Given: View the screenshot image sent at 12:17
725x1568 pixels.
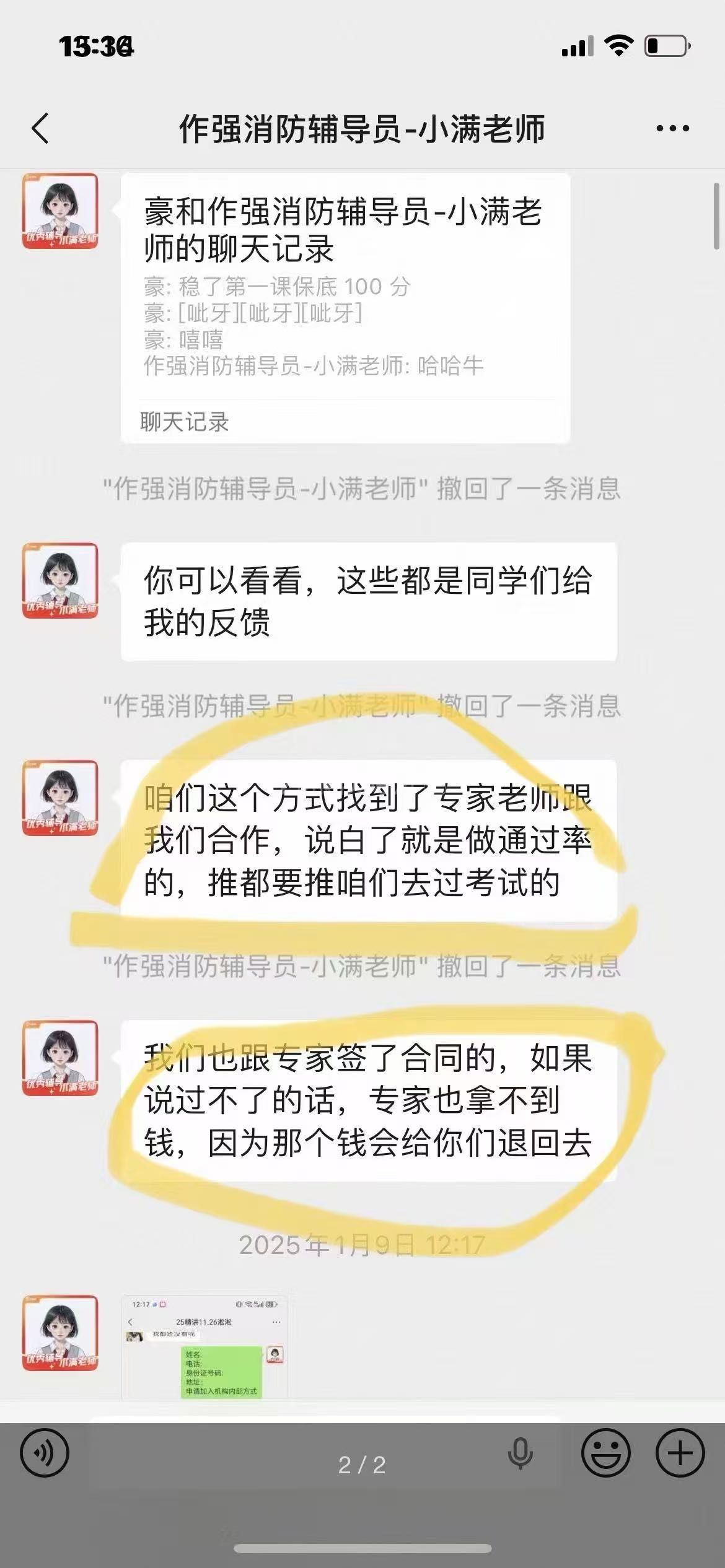Looking at the screenshot, I should click(x=204, y=1347).
